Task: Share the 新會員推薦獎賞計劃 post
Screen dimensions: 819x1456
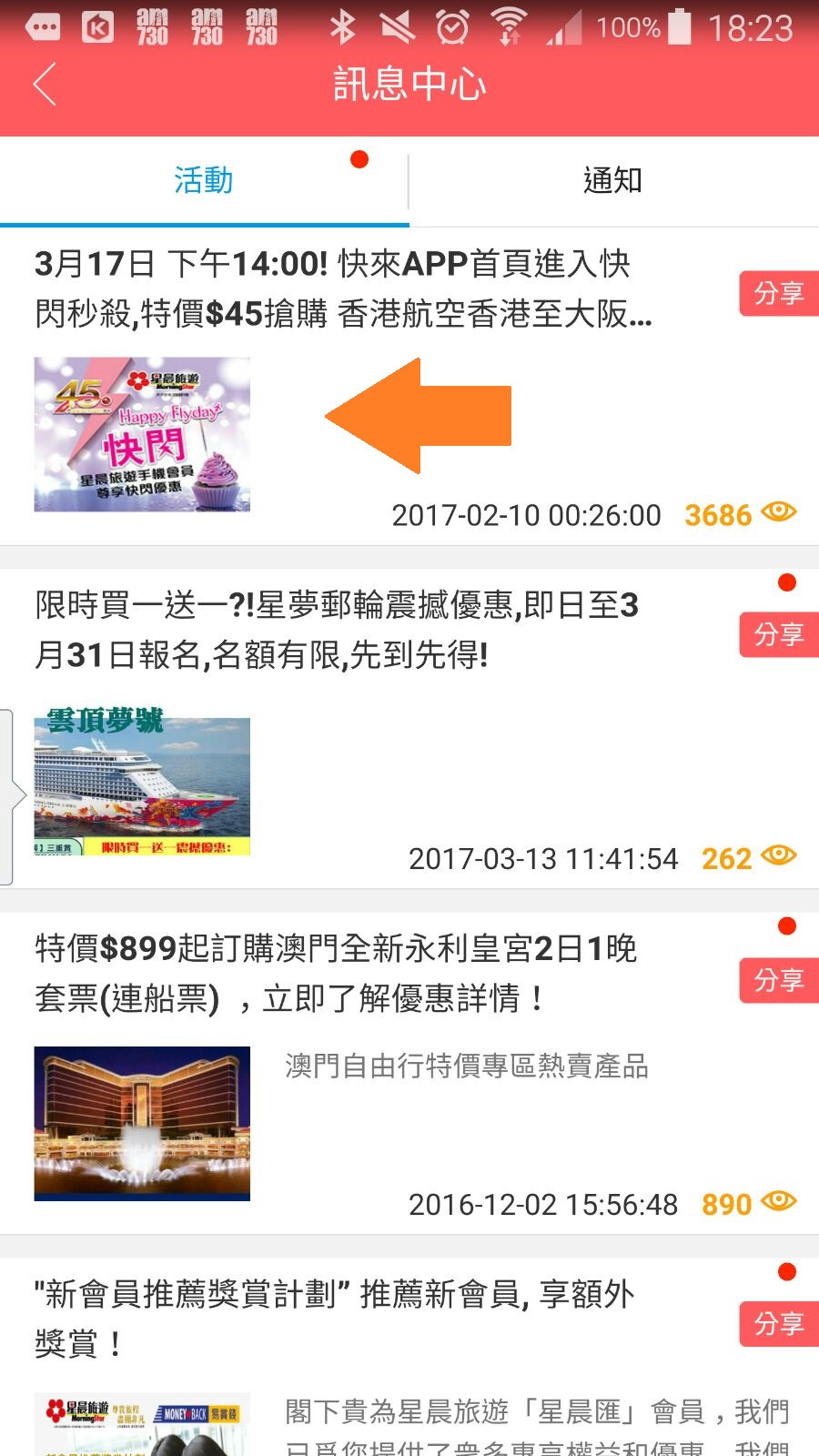Action: point(779,1324)
